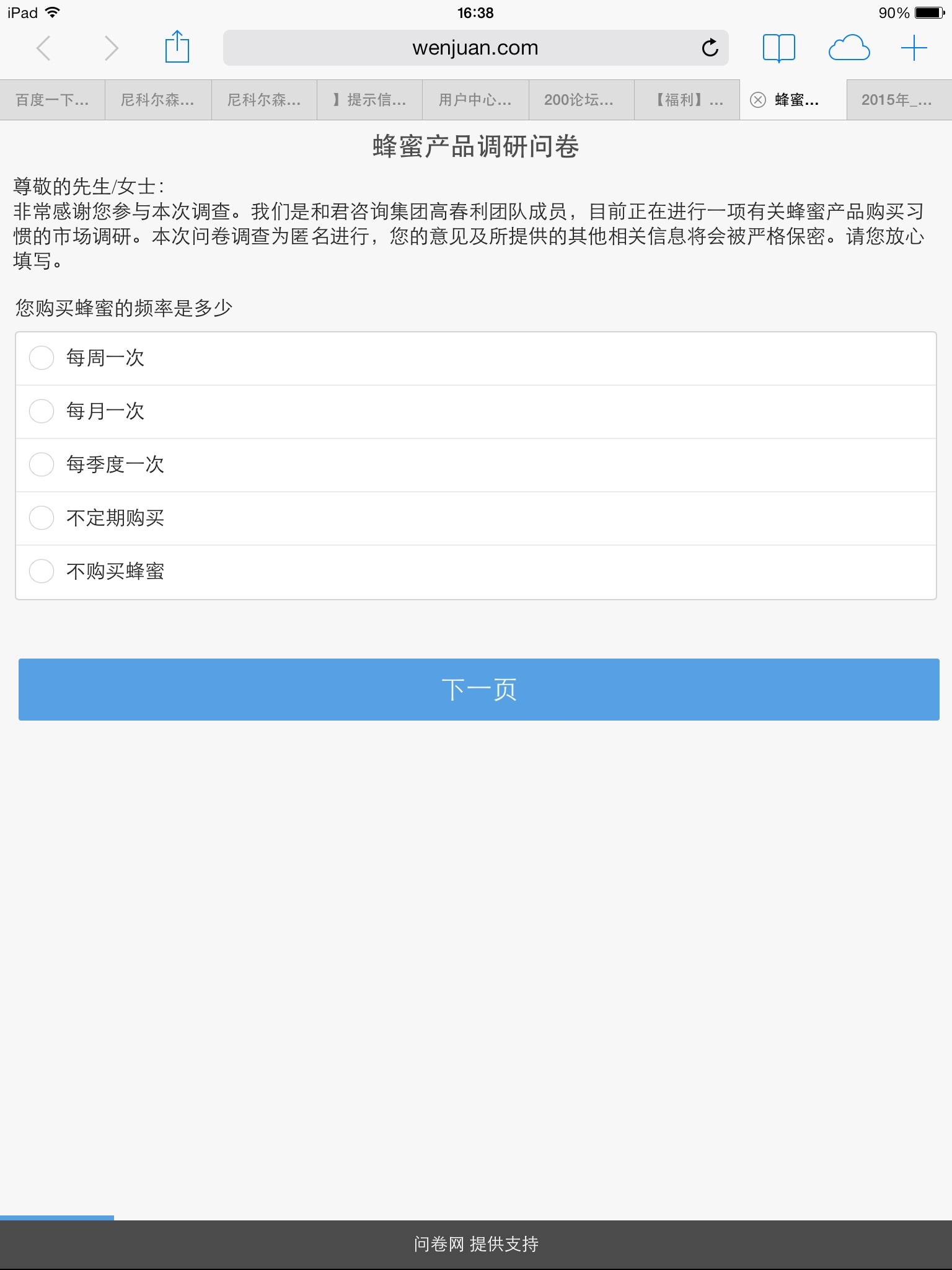The height and width of the screenshot is (1270, 952).
Task: Select 不定期购买 answer
Action: (42, 518)
